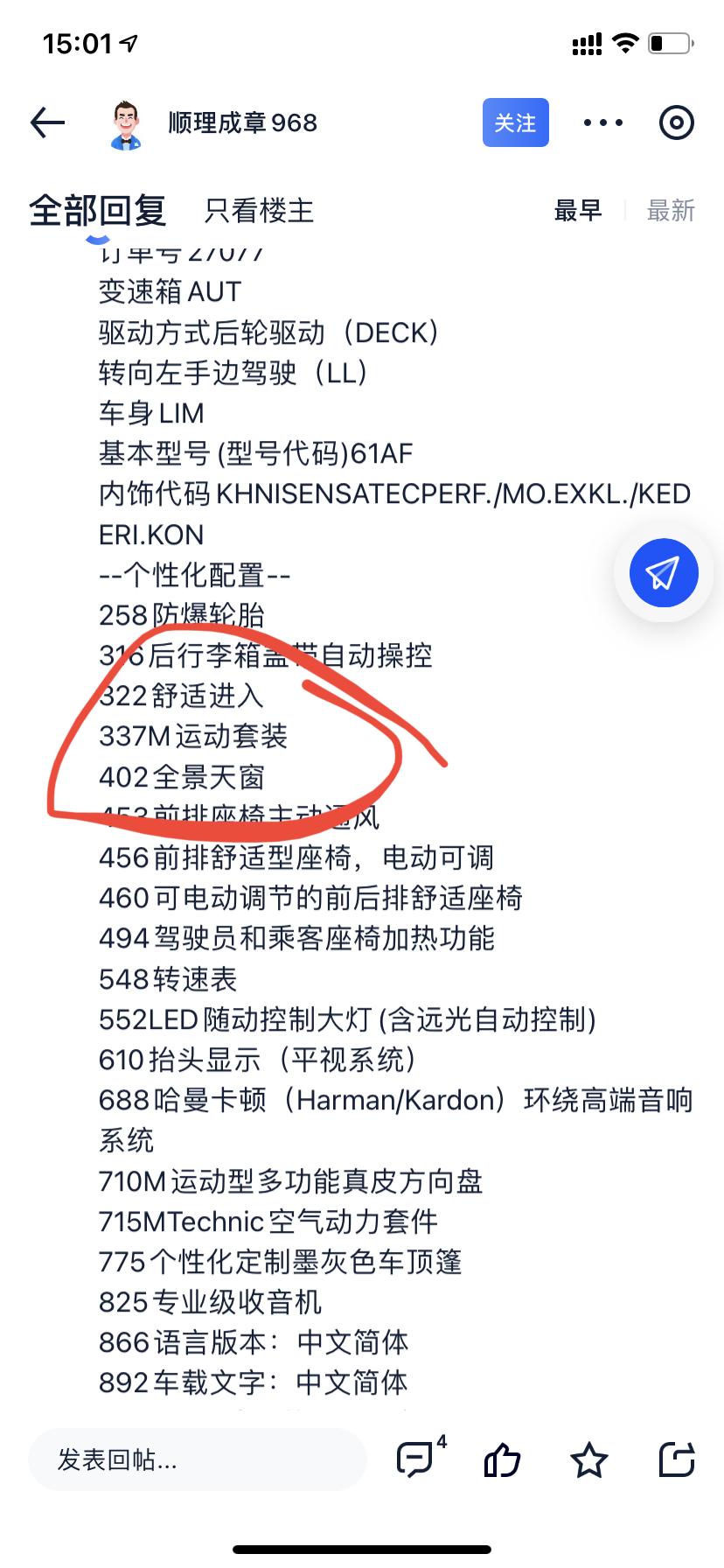Open the three-dot overflow menu
The width and height of the screenshot is (724, 1568).
[603, 122]
